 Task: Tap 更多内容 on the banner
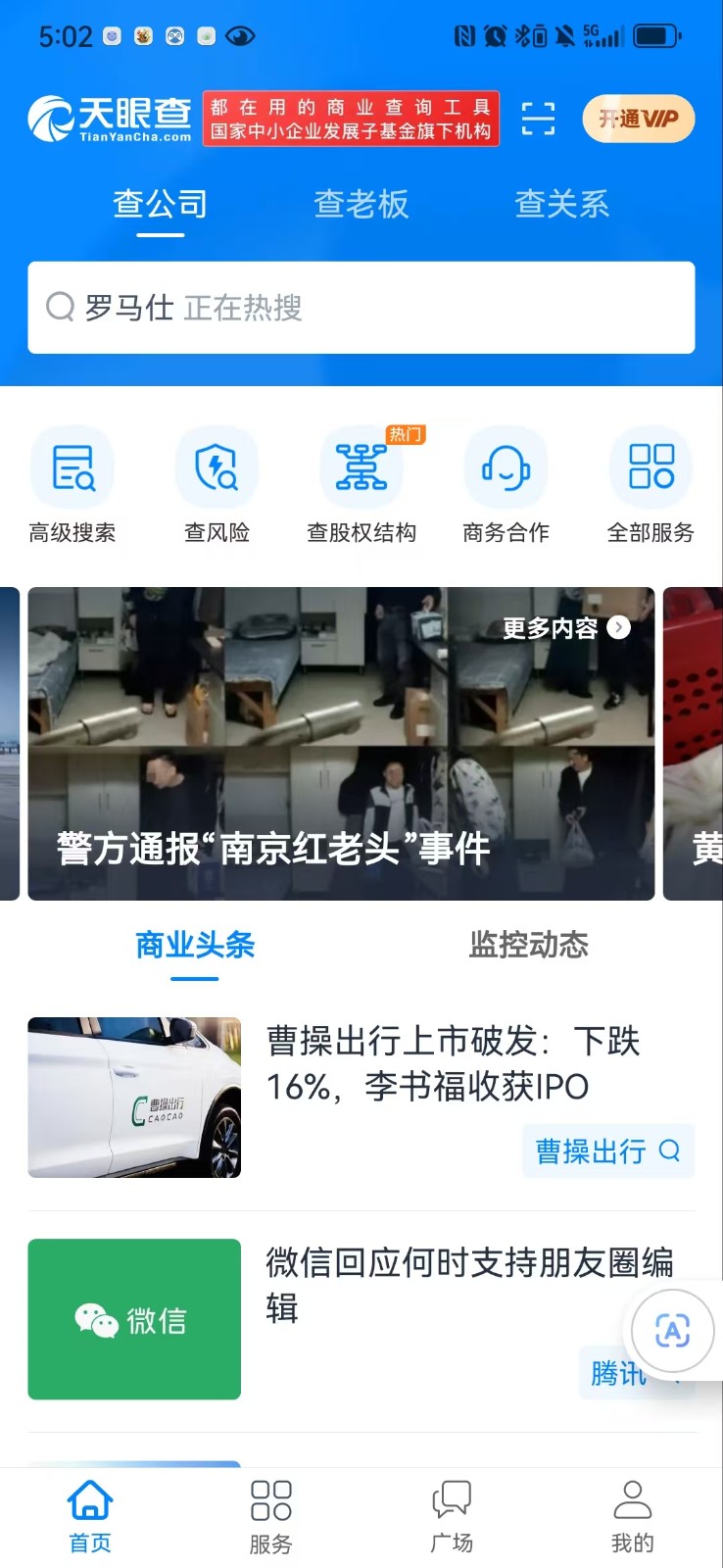point(565,628)
